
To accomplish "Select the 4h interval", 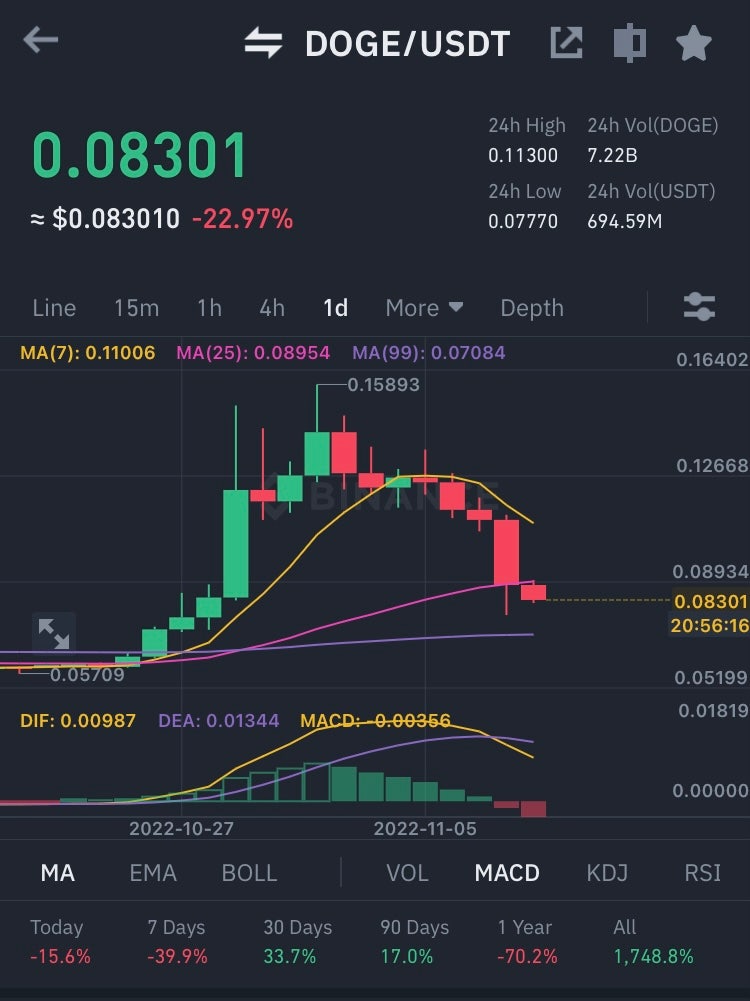I will [x=272, y=308].
